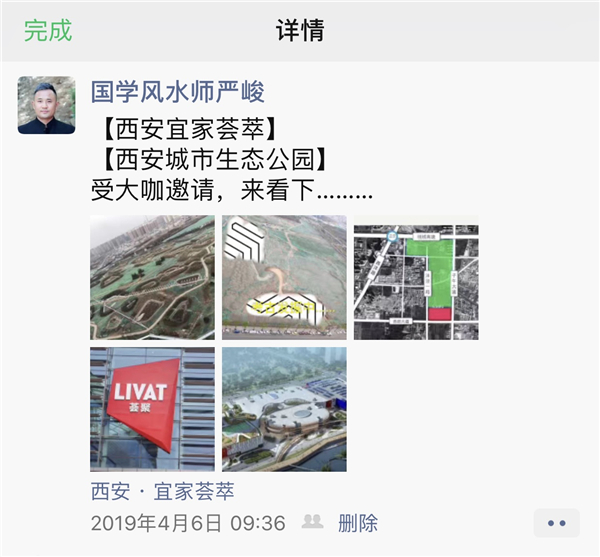View the aerial park photo

pyautogui.click(x=152, y=277)
